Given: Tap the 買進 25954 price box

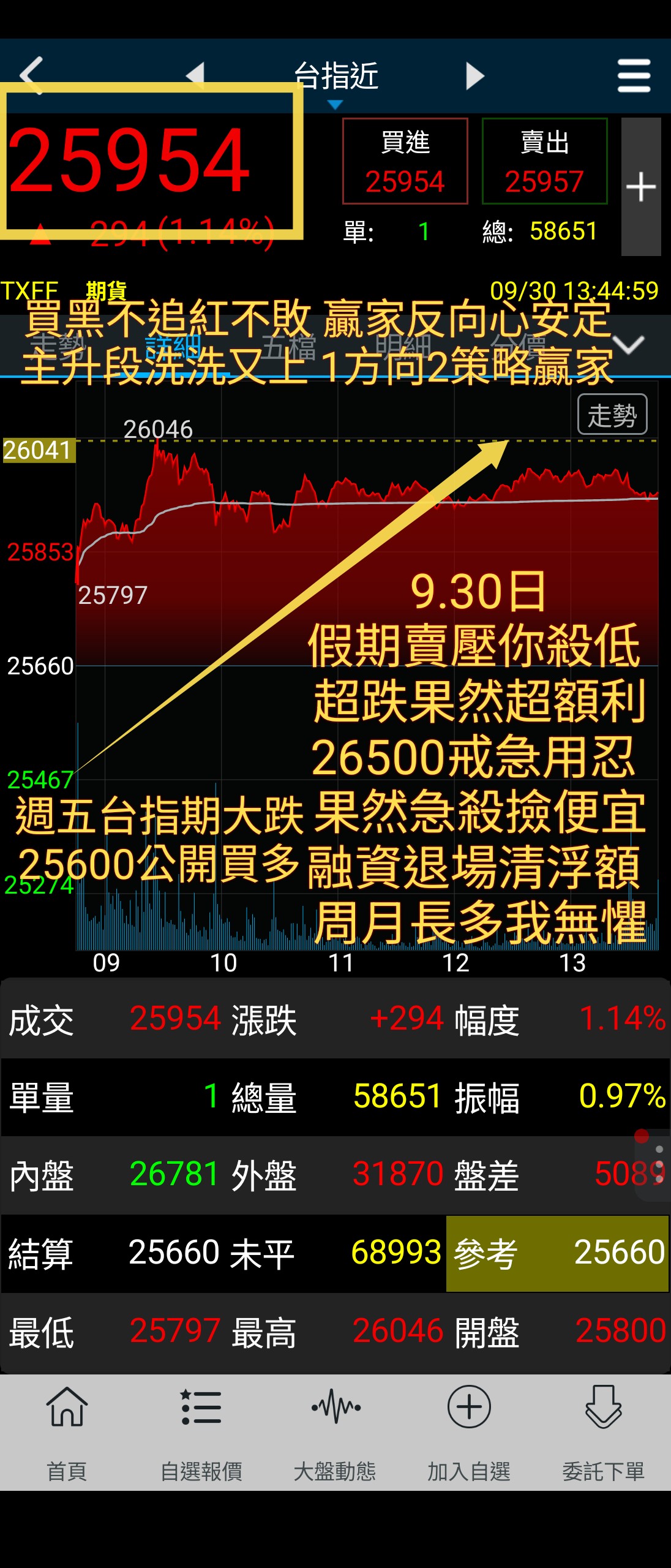Looking at the screenshot, I should coord(405,161).
